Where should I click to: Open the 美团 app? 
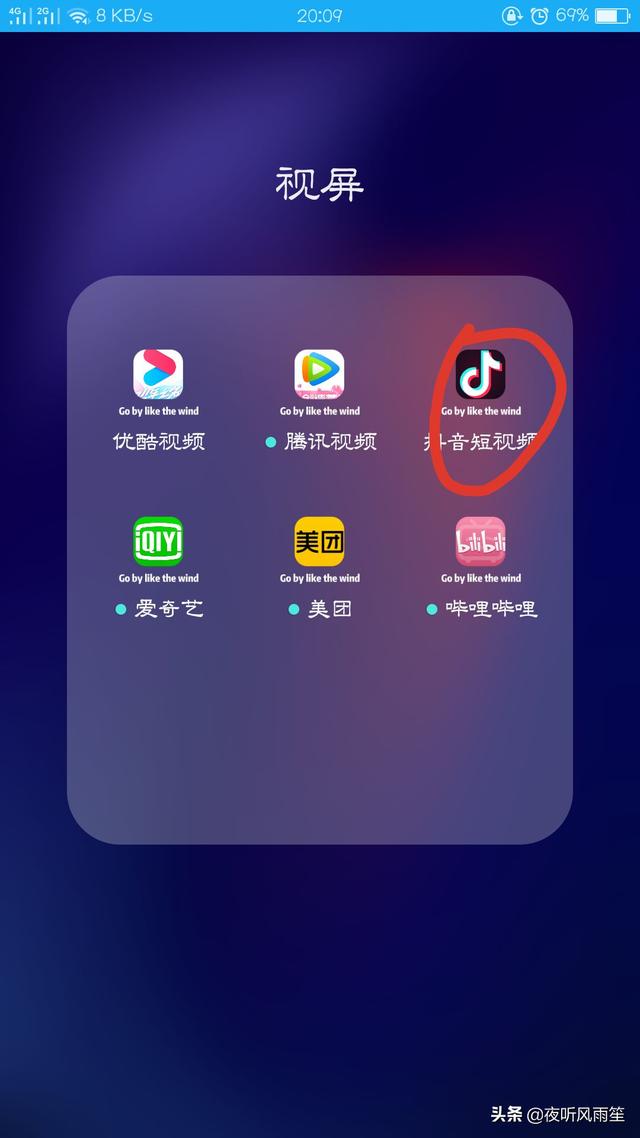tap(319, 542)
